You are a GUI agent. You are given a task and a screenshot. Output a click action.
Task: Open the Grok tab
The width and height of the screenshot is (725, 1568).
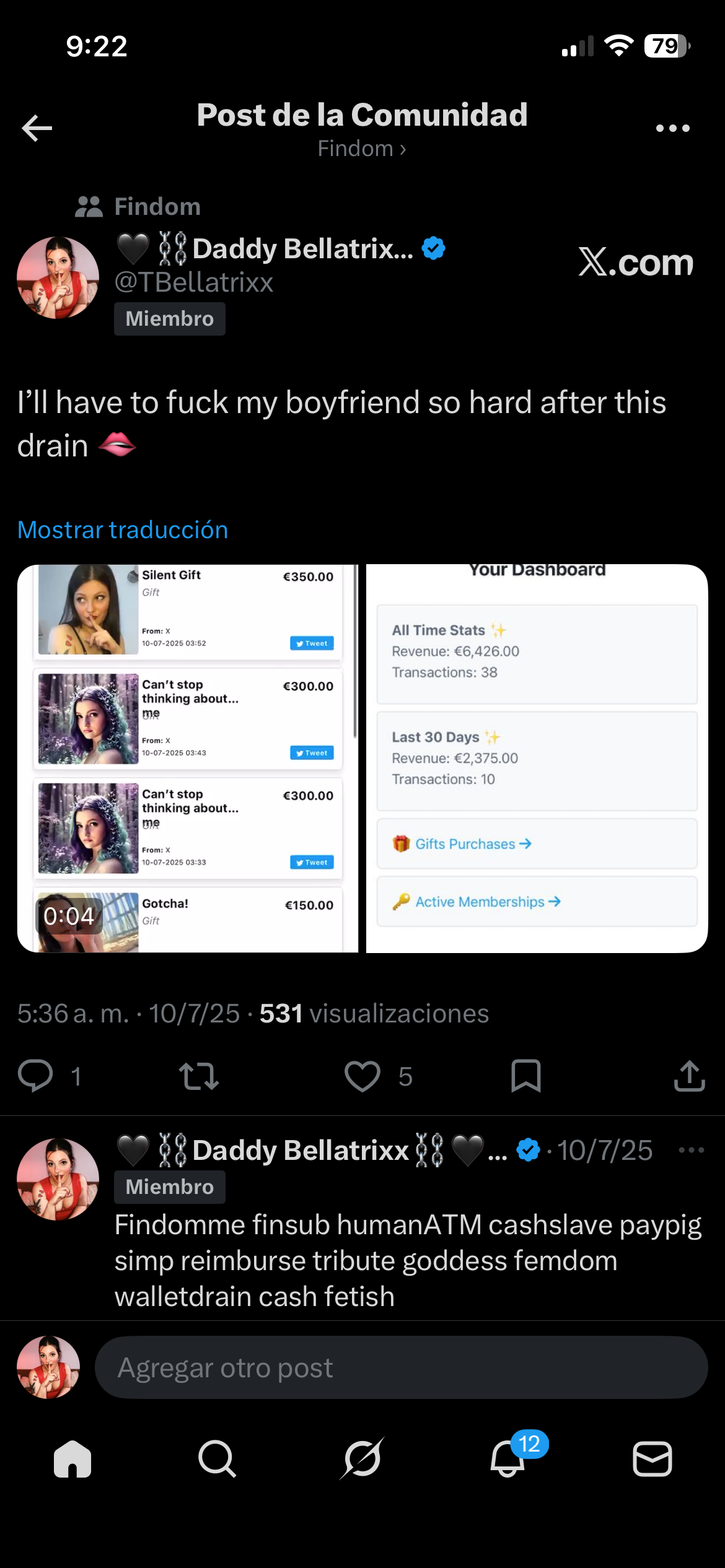362,1459
